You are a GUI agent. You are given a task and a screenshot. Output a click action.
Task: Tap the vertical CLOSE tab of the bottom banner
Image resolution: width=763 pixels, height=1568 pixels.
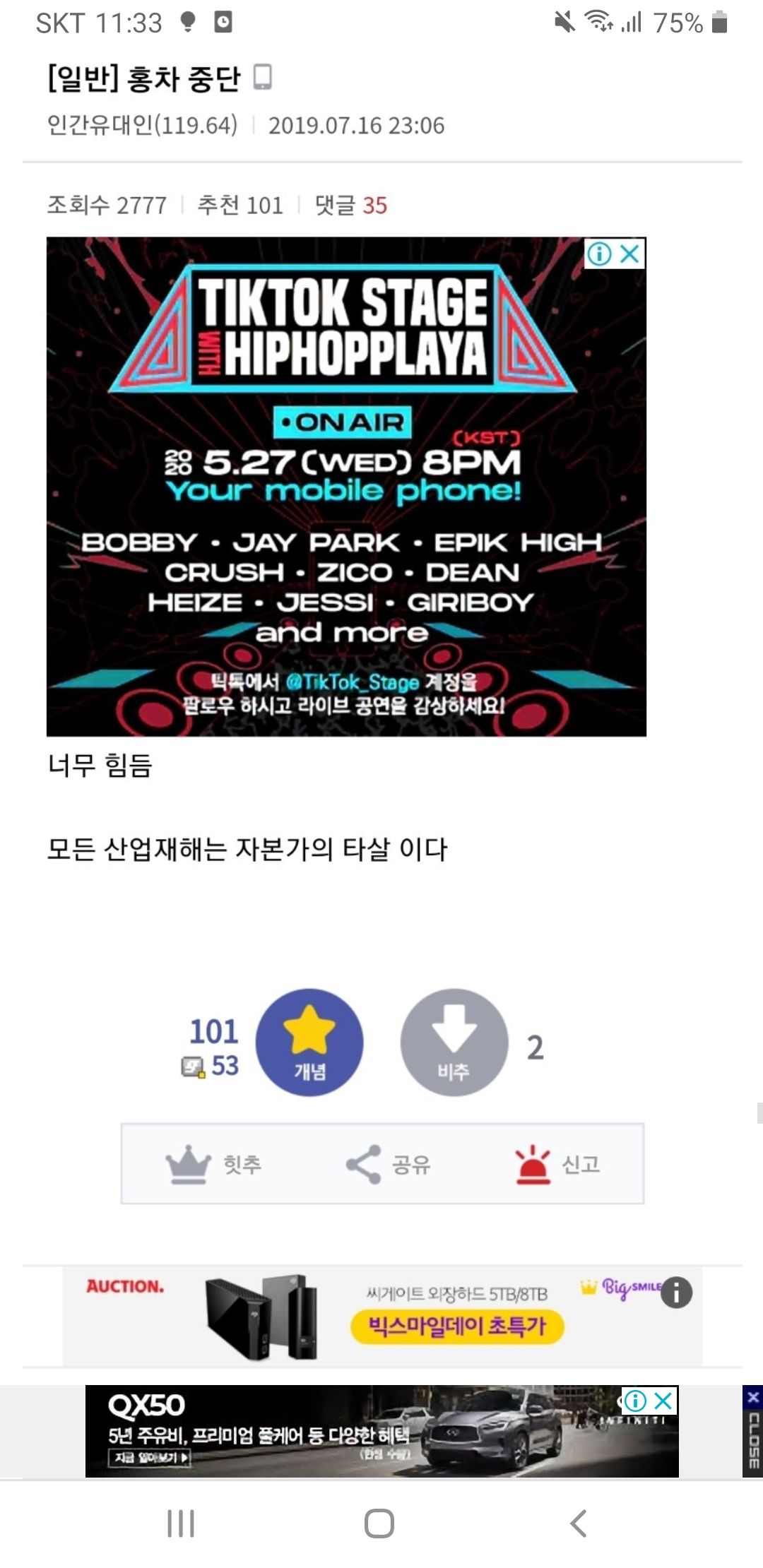click(x=752, y=1432)
